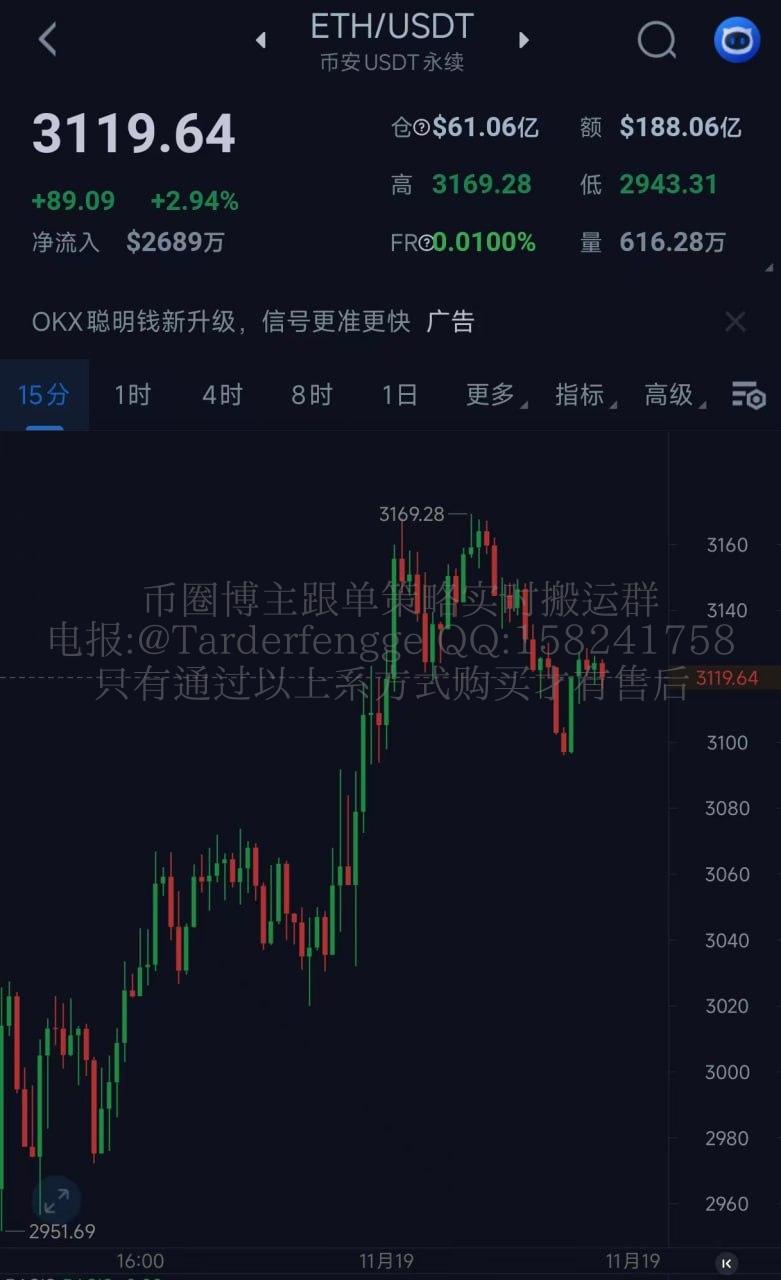Screen dimensions: 781x1280
Task: Open the blue robot assistant
Action: pyautogui.click(x=736, y=40)
